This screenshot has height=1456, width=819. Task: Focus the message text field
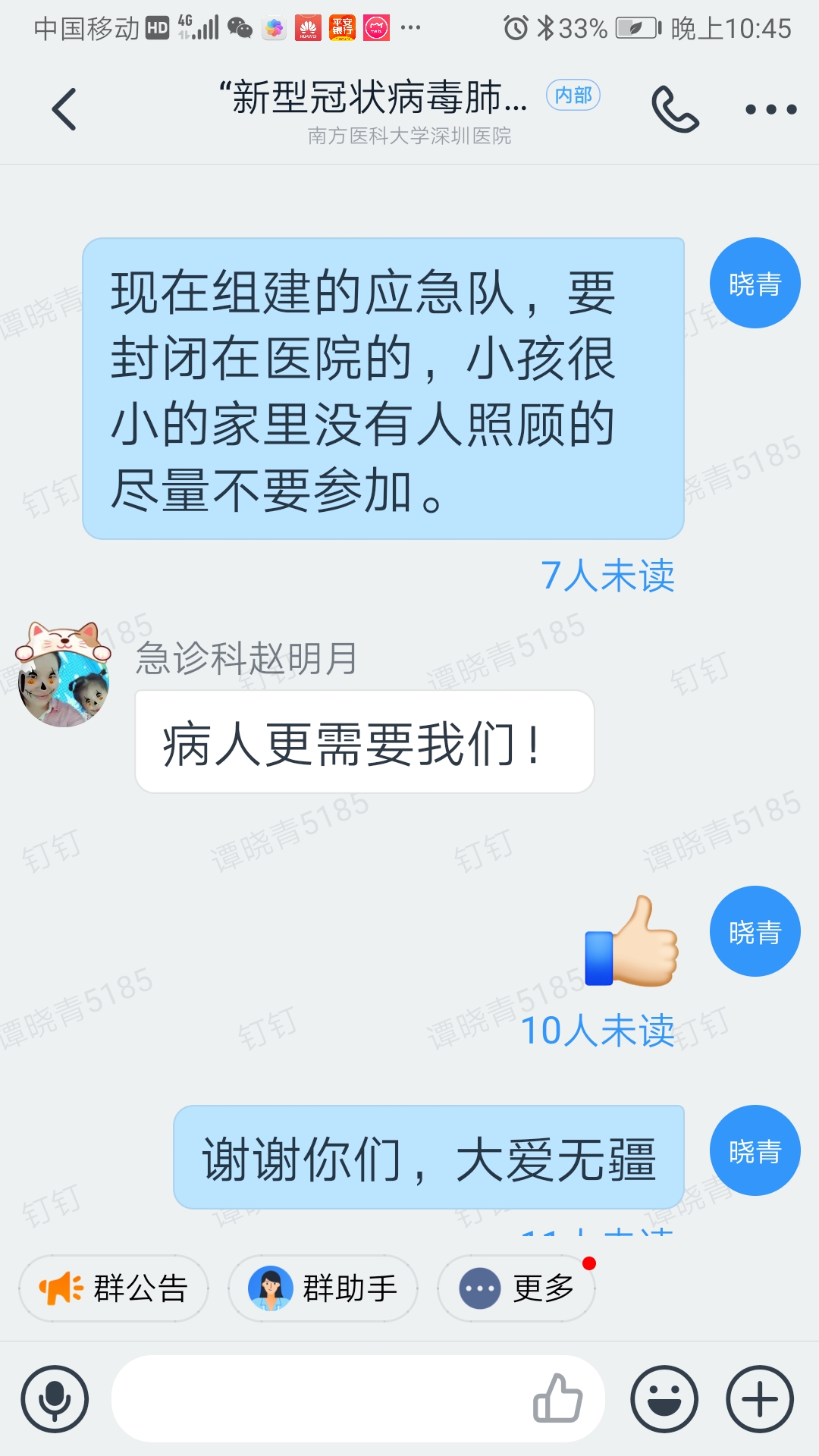pyautogui.click(x=318, y=1399)
